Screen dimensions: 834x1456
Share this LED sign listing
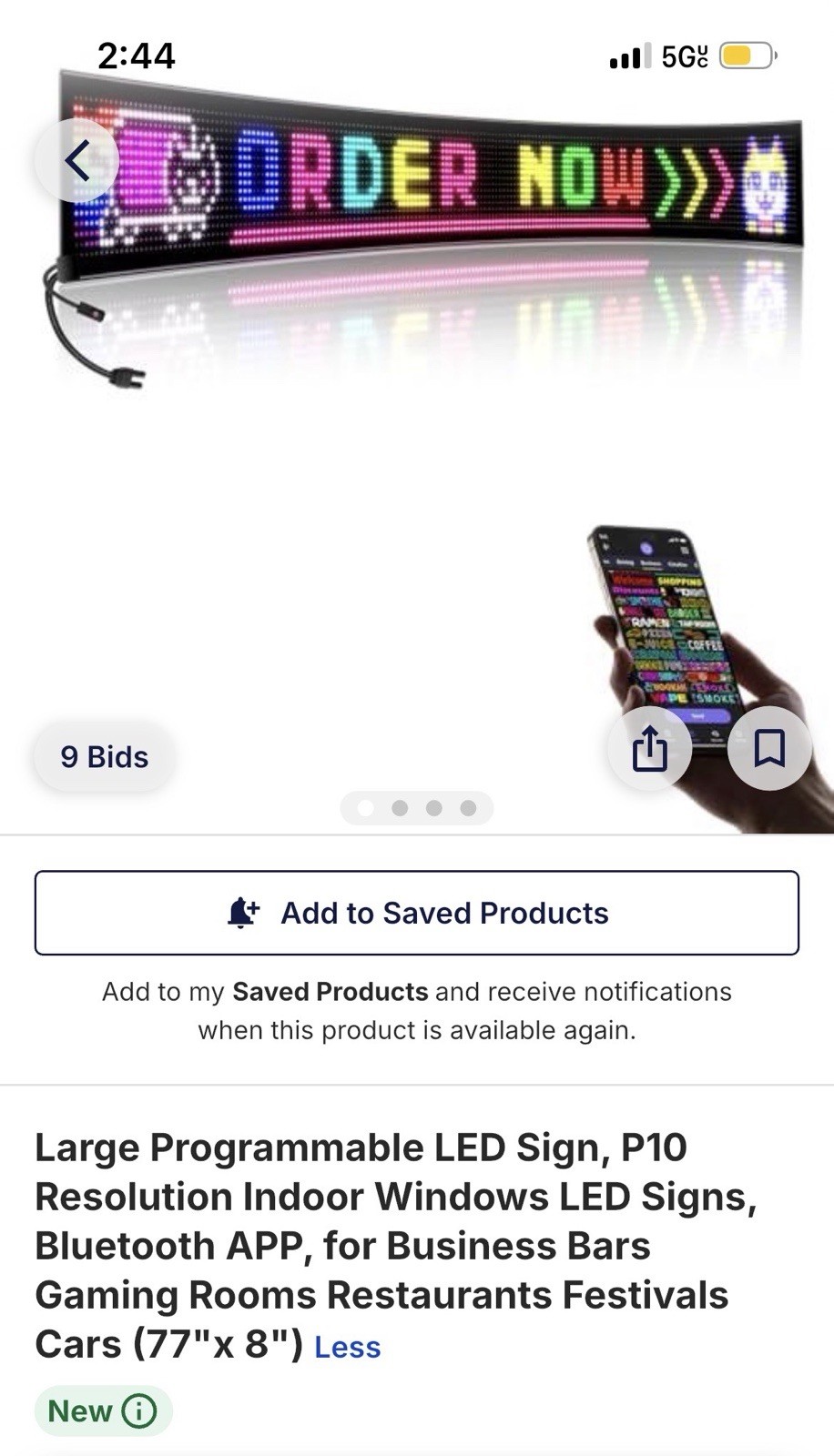[x=650, y=749]
